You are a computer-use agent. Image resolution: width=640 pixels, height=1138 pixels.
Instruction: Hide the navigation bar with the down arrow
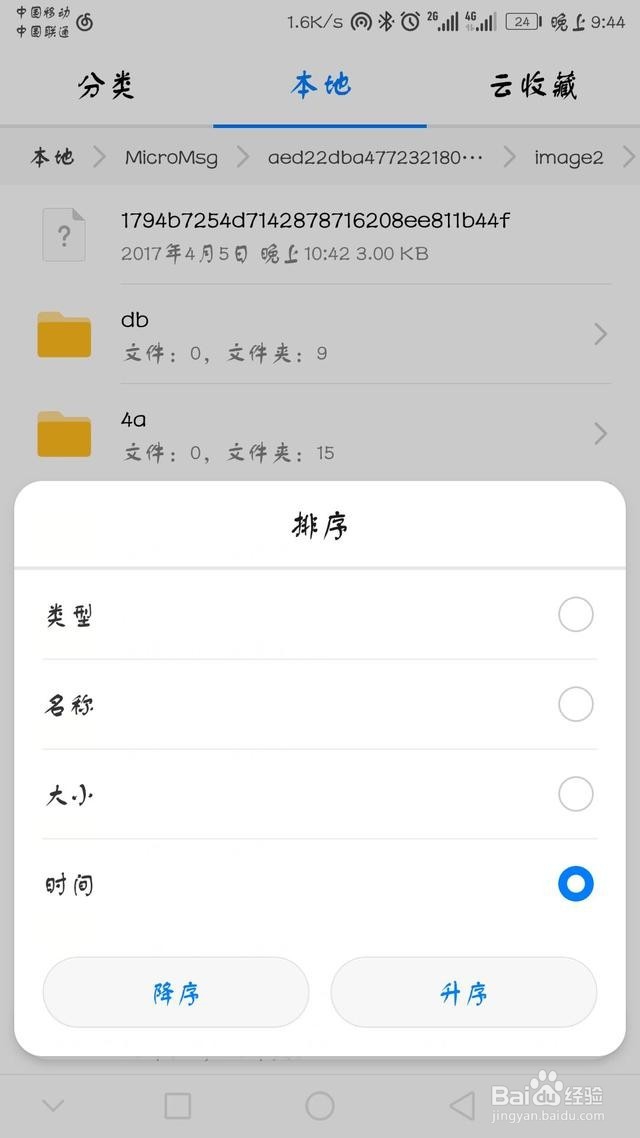pos(54,1105)
